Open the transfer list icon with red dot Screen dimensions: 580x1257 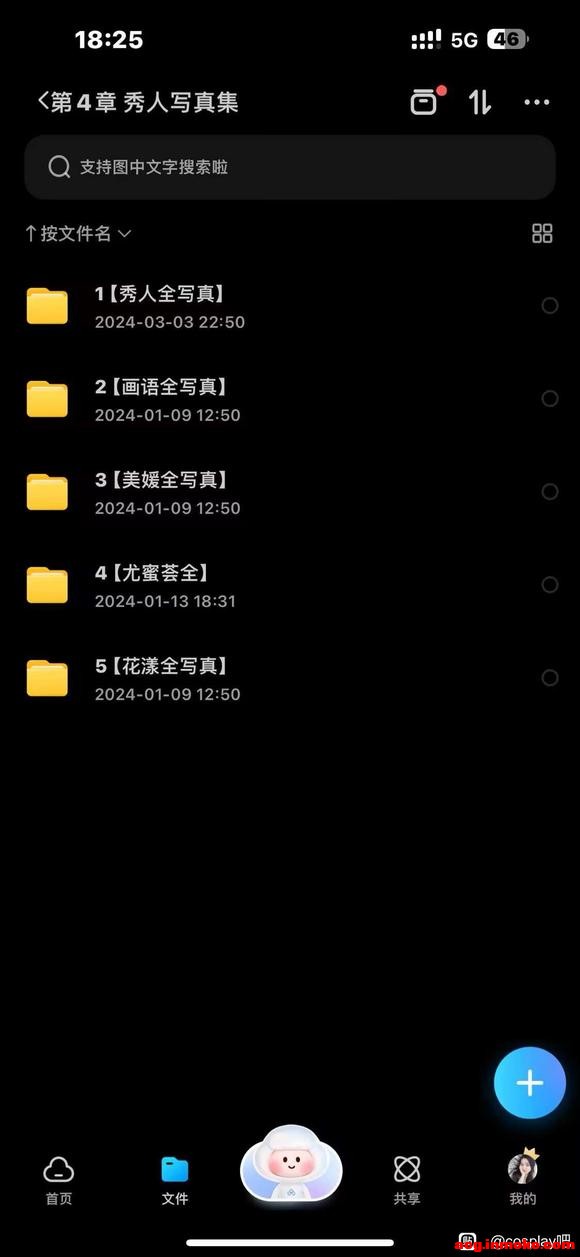pos(425,101)
